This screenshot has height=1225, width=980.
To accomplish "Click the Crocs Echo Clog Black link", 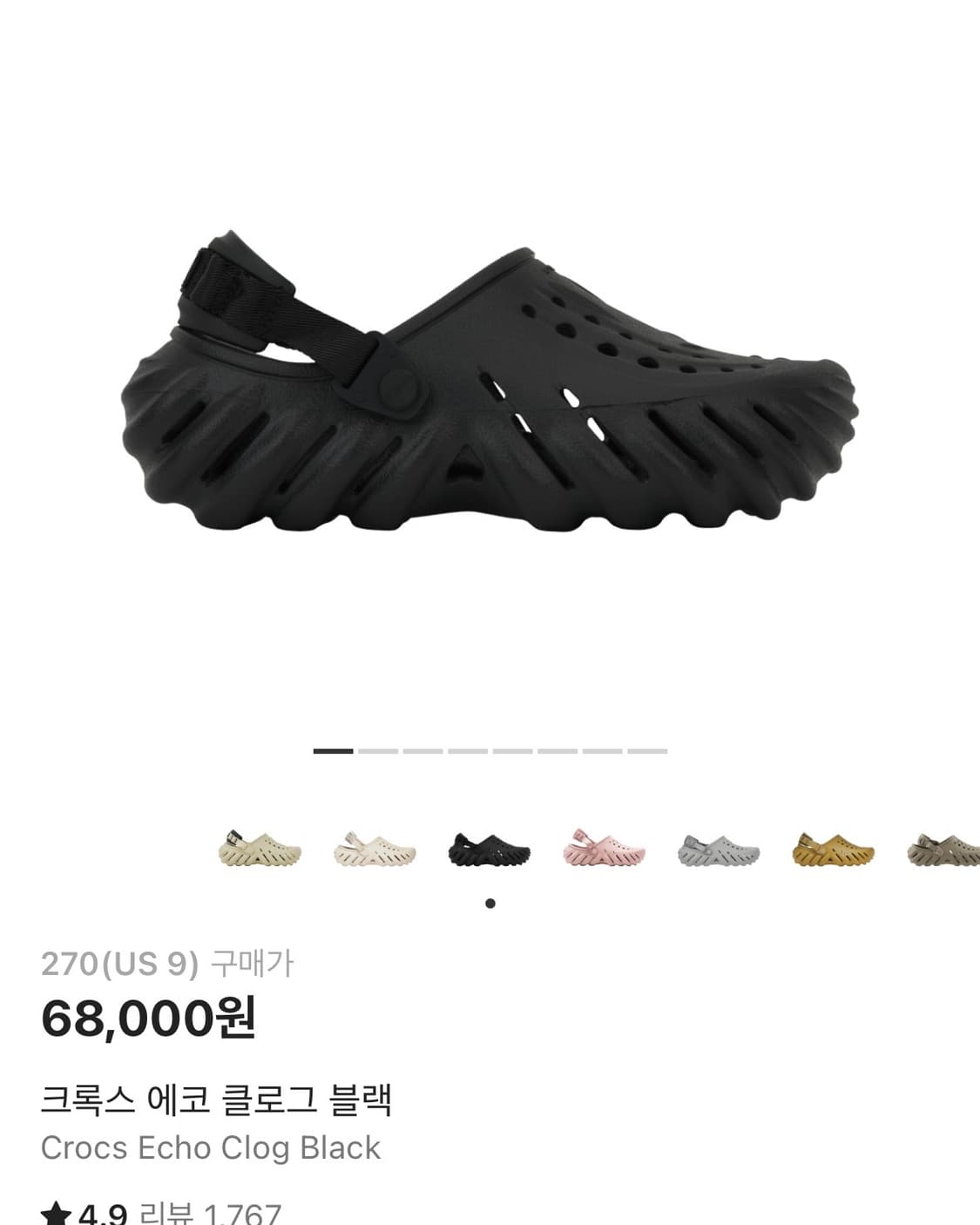I will pyautogui.click(x=213, y=1147).
